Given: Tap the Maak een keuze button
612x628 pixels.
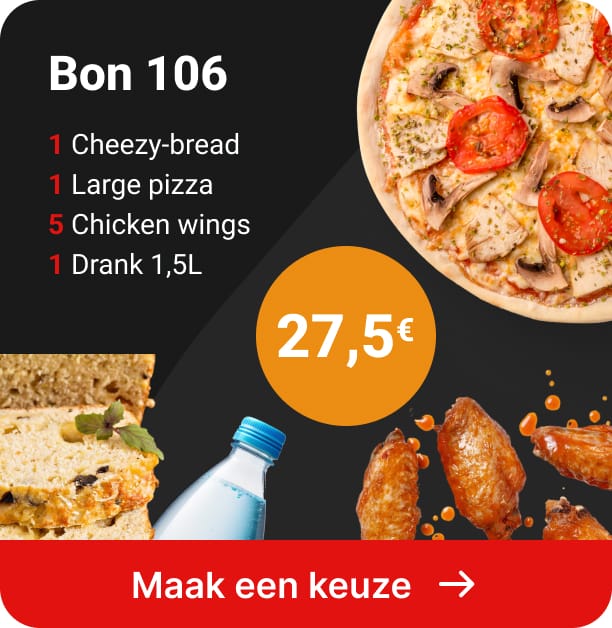Looking at the screenshot, I should coord(305,584).
